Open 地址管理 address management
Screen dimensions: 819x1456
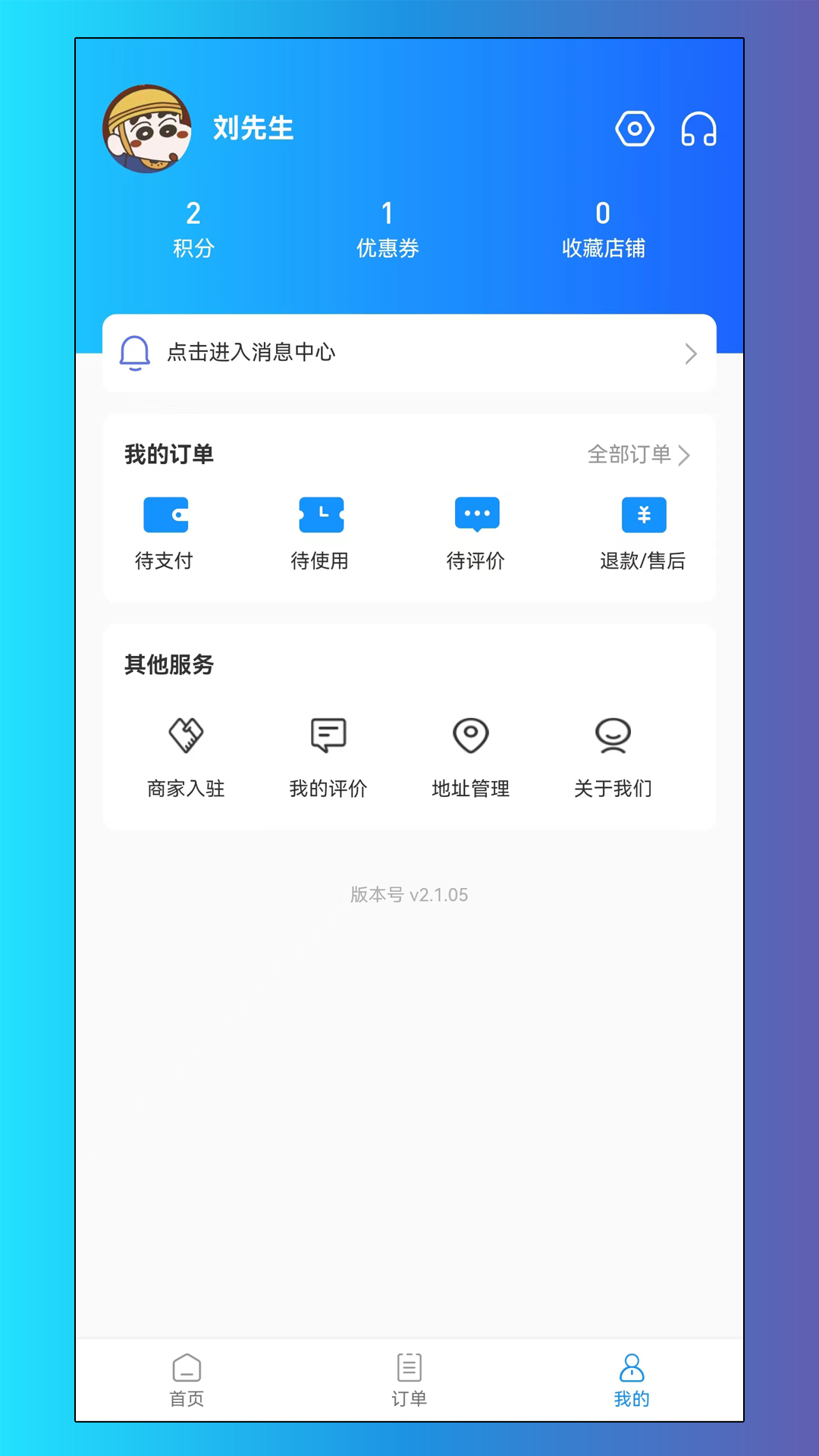click(x=470, y=756)
